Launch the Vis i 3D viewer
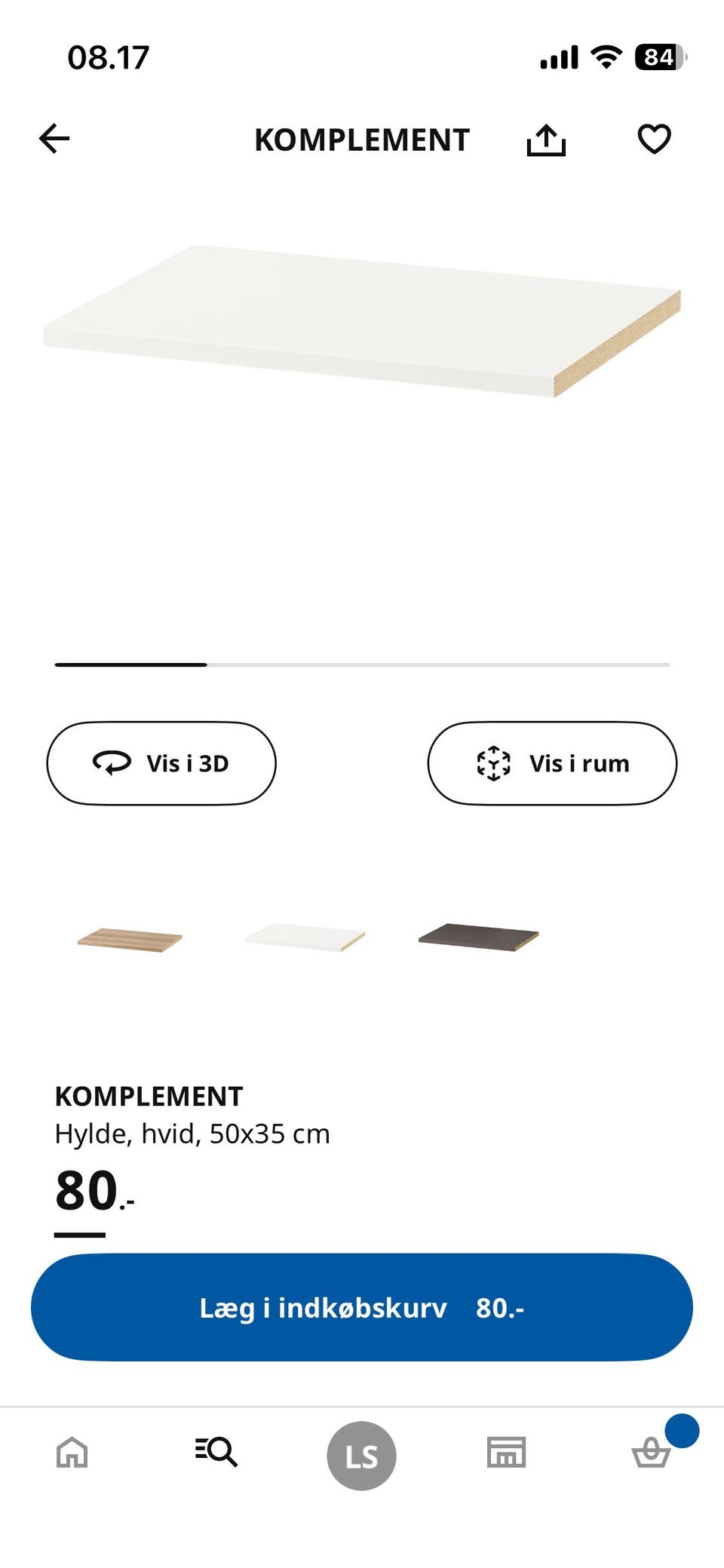Image resolution: width=724 pixels, height=1568 pixels. [x=161, y=763]
